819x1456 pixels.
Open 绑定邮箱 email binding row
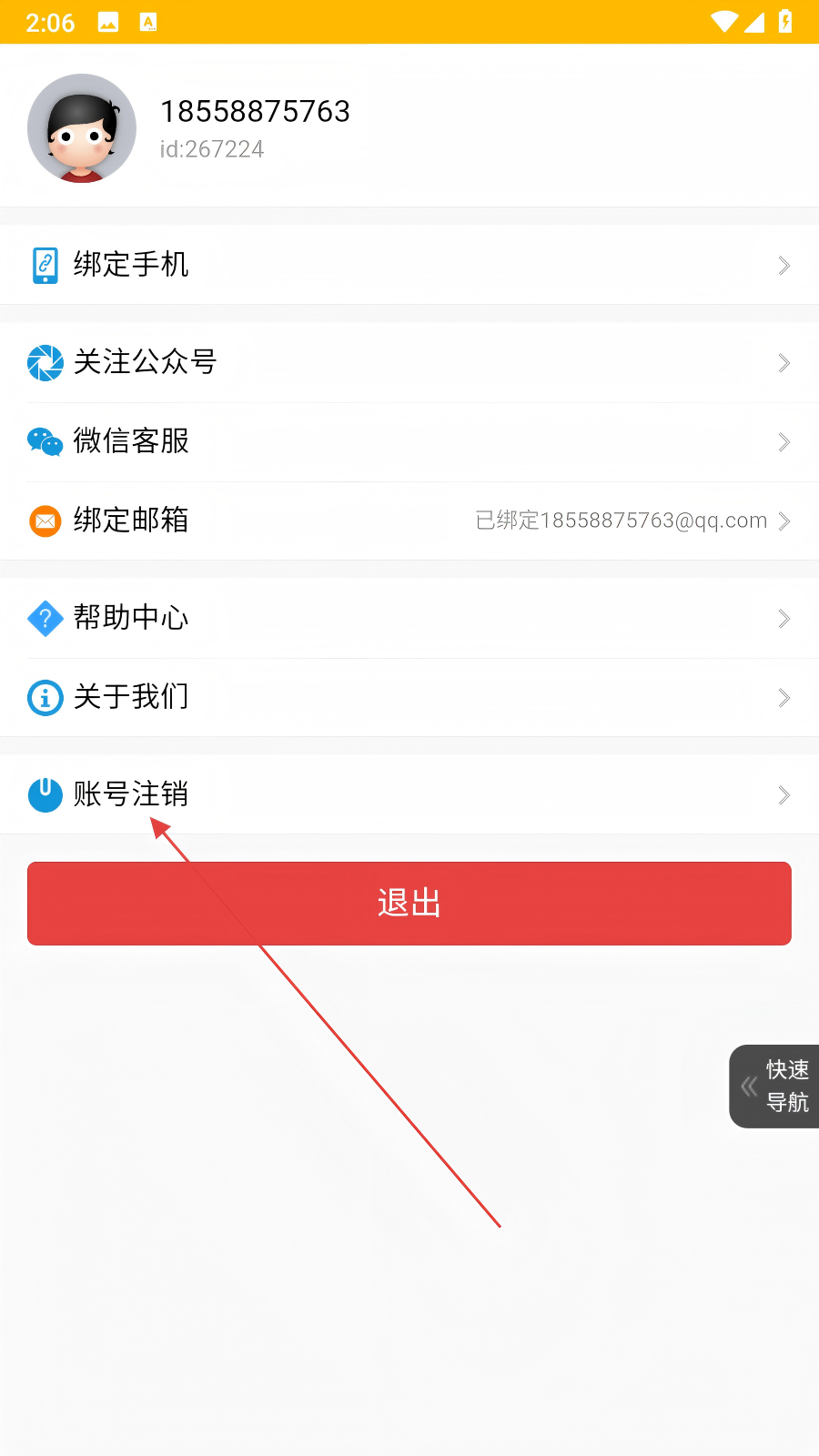(x=409, y=521)
